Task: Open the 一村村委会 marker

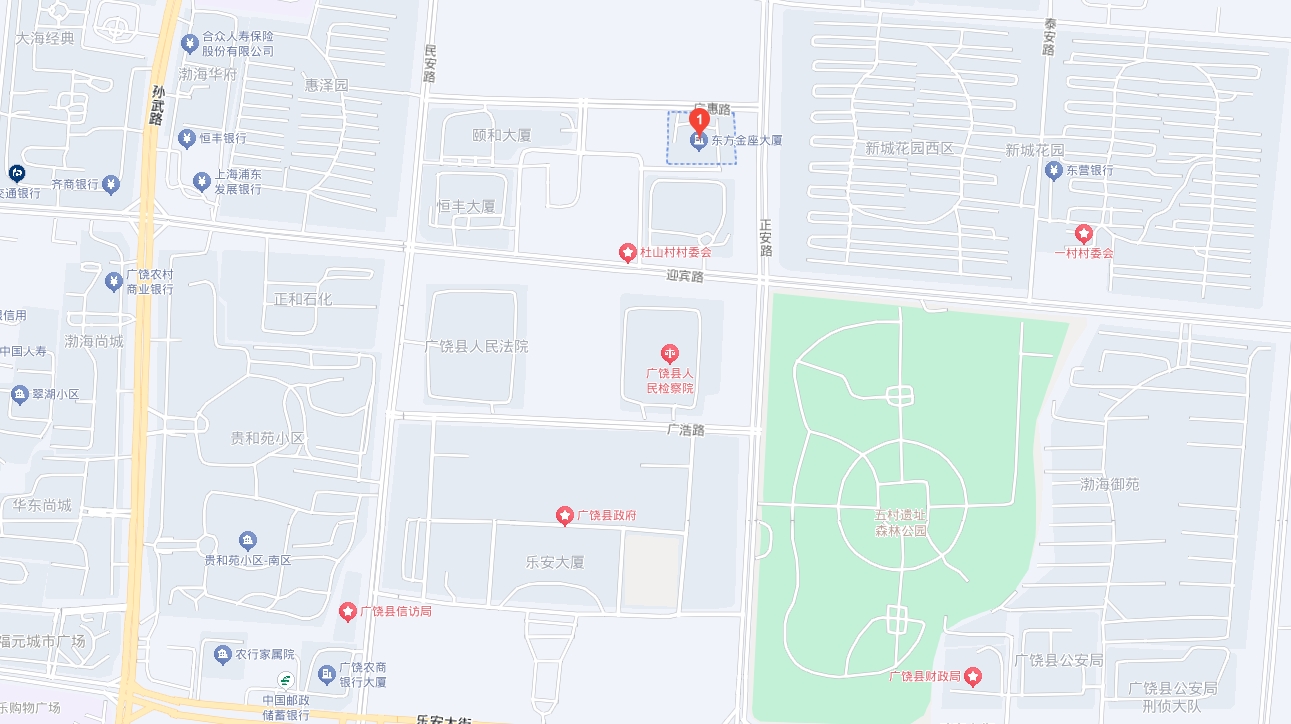Action: coord(1084,234)
